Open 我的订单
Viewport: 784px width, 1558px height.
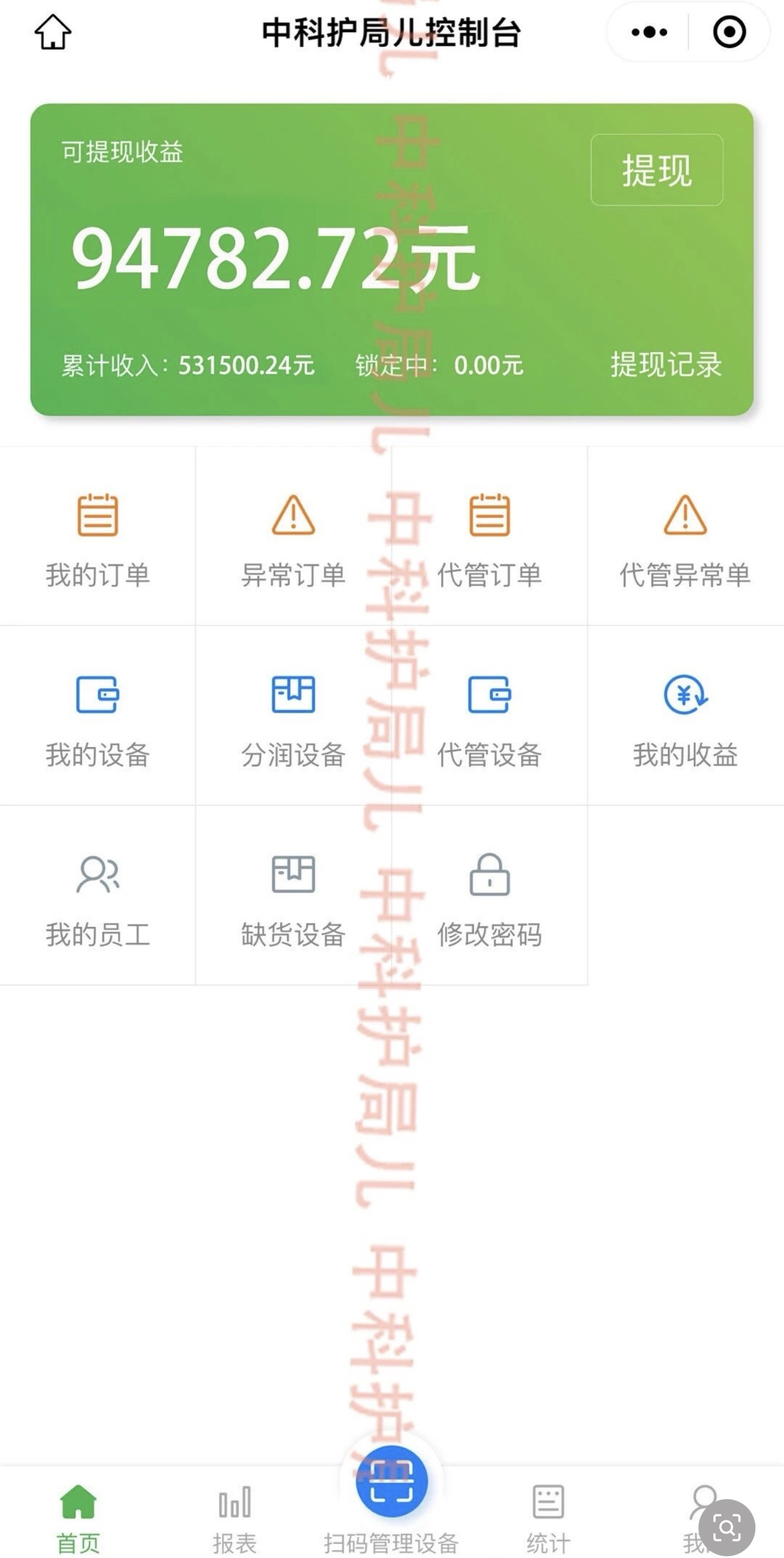point(97,536)
